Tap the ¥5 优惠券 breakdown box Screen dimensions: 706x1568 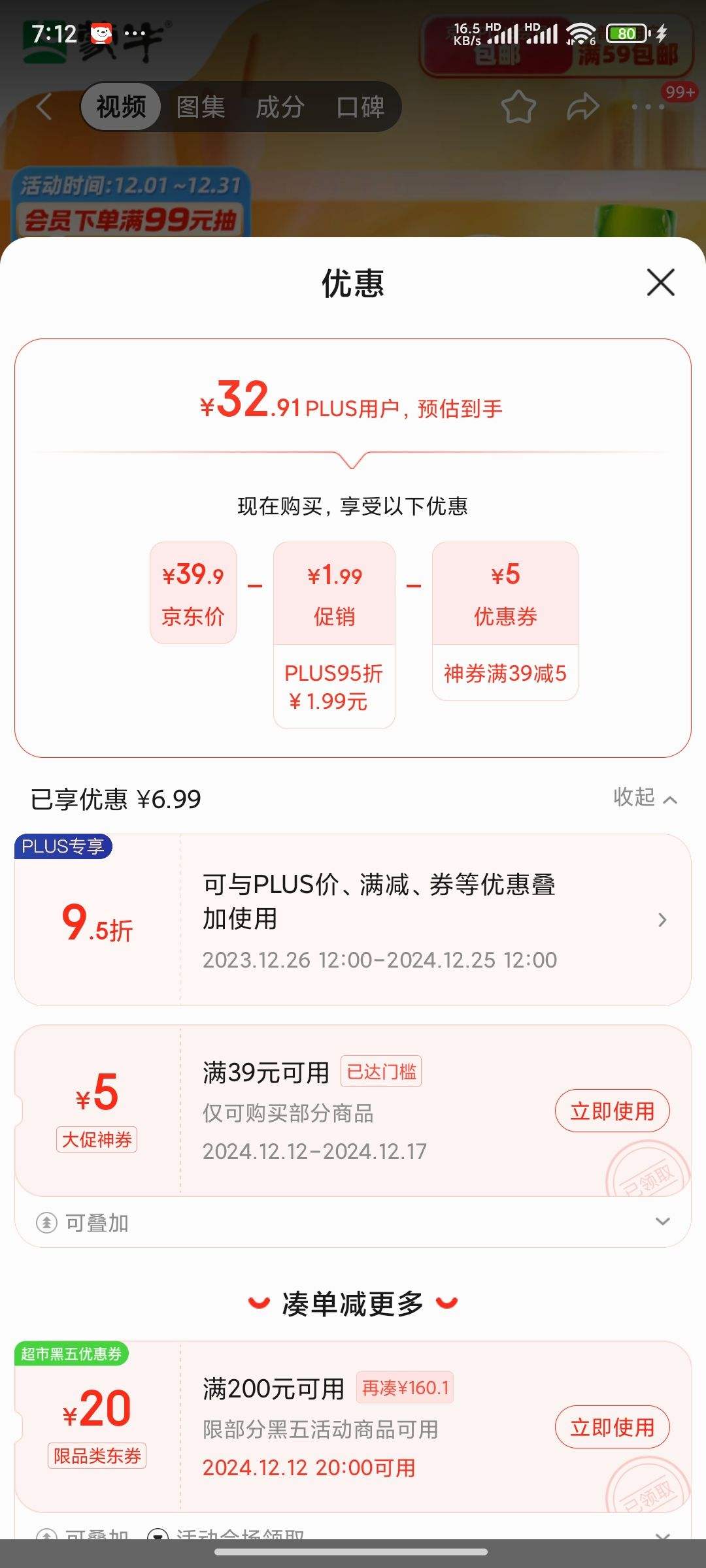505,595
